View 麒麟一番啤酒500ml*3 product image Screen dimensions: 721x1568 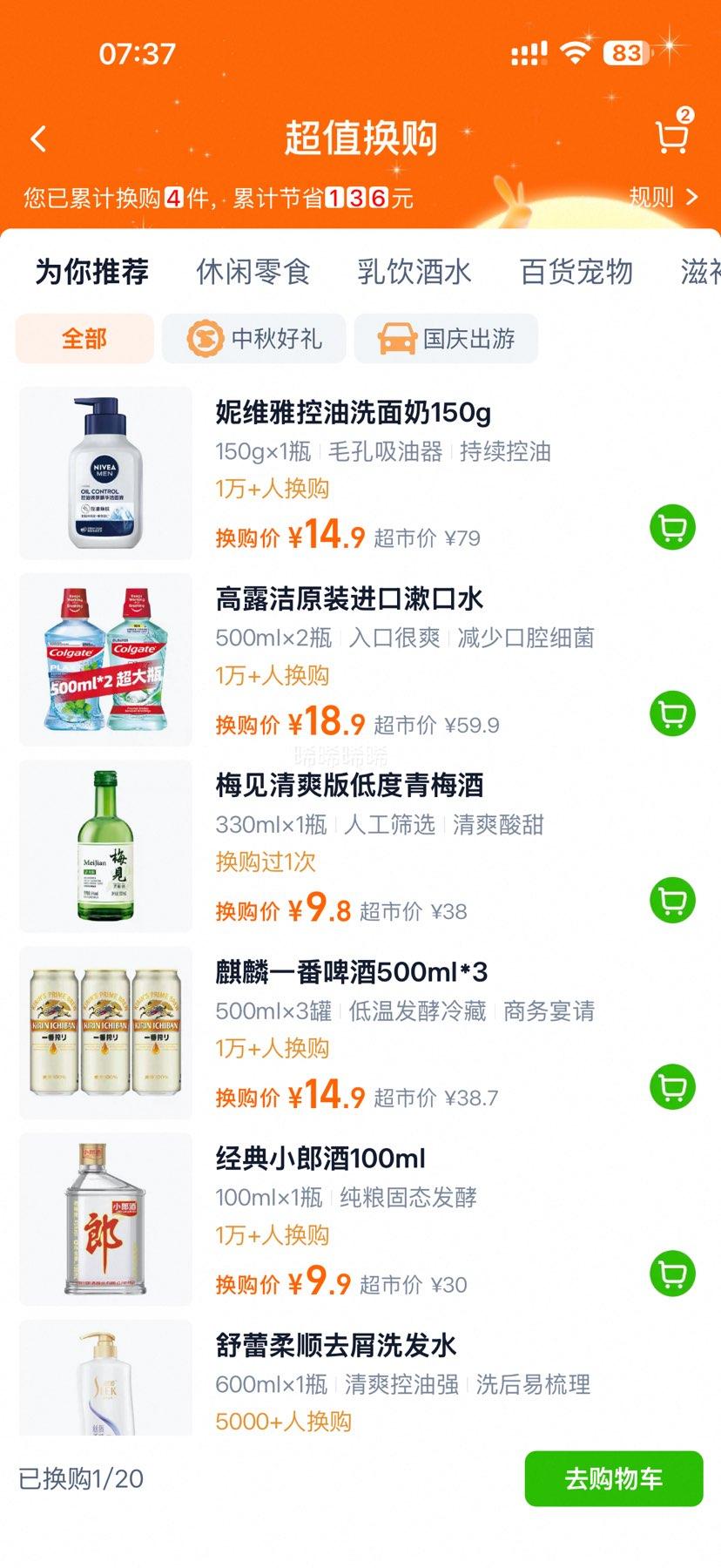point(105,1032)
